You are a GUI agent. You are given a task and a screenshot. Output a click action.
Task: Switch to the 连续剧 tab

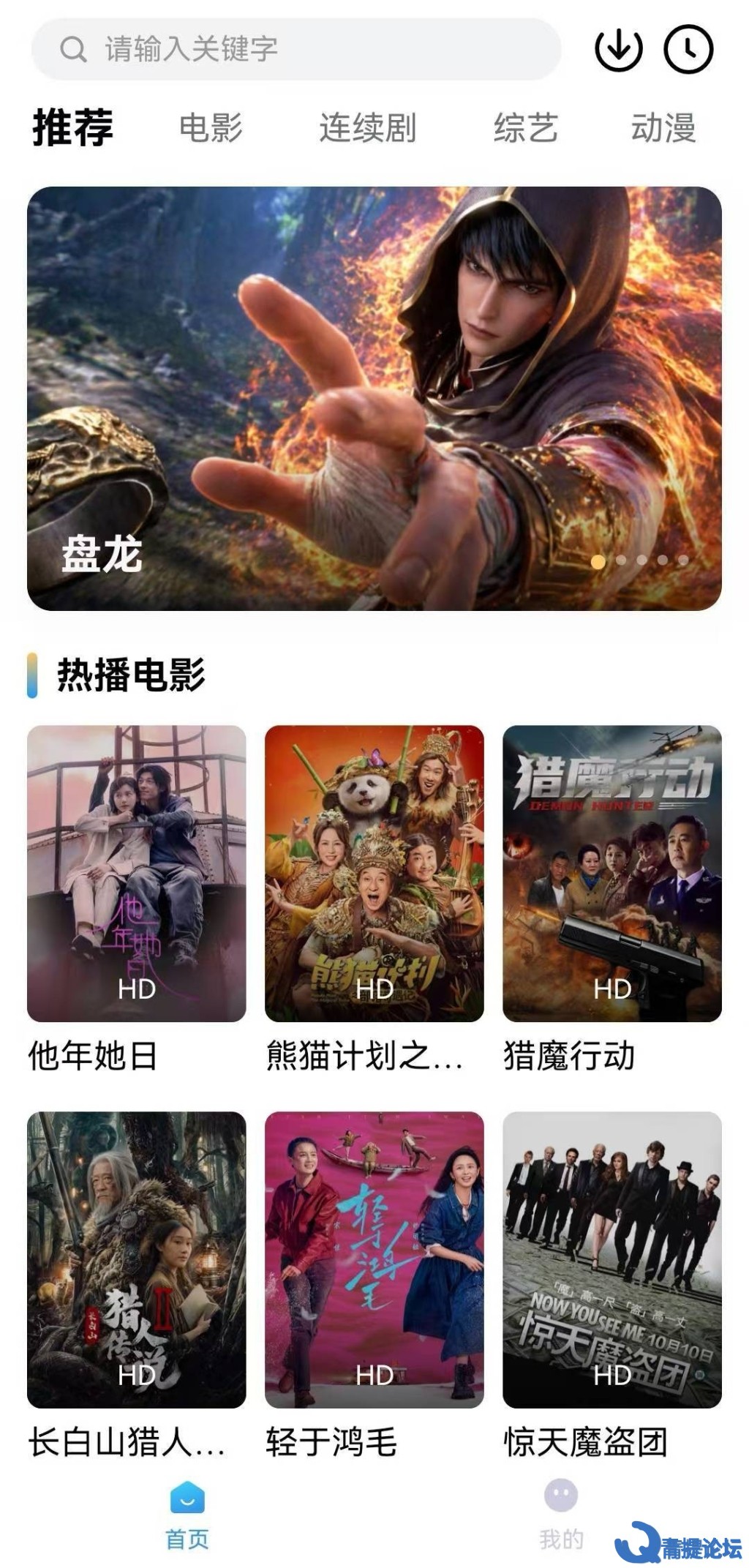click(x=367, y=128)
